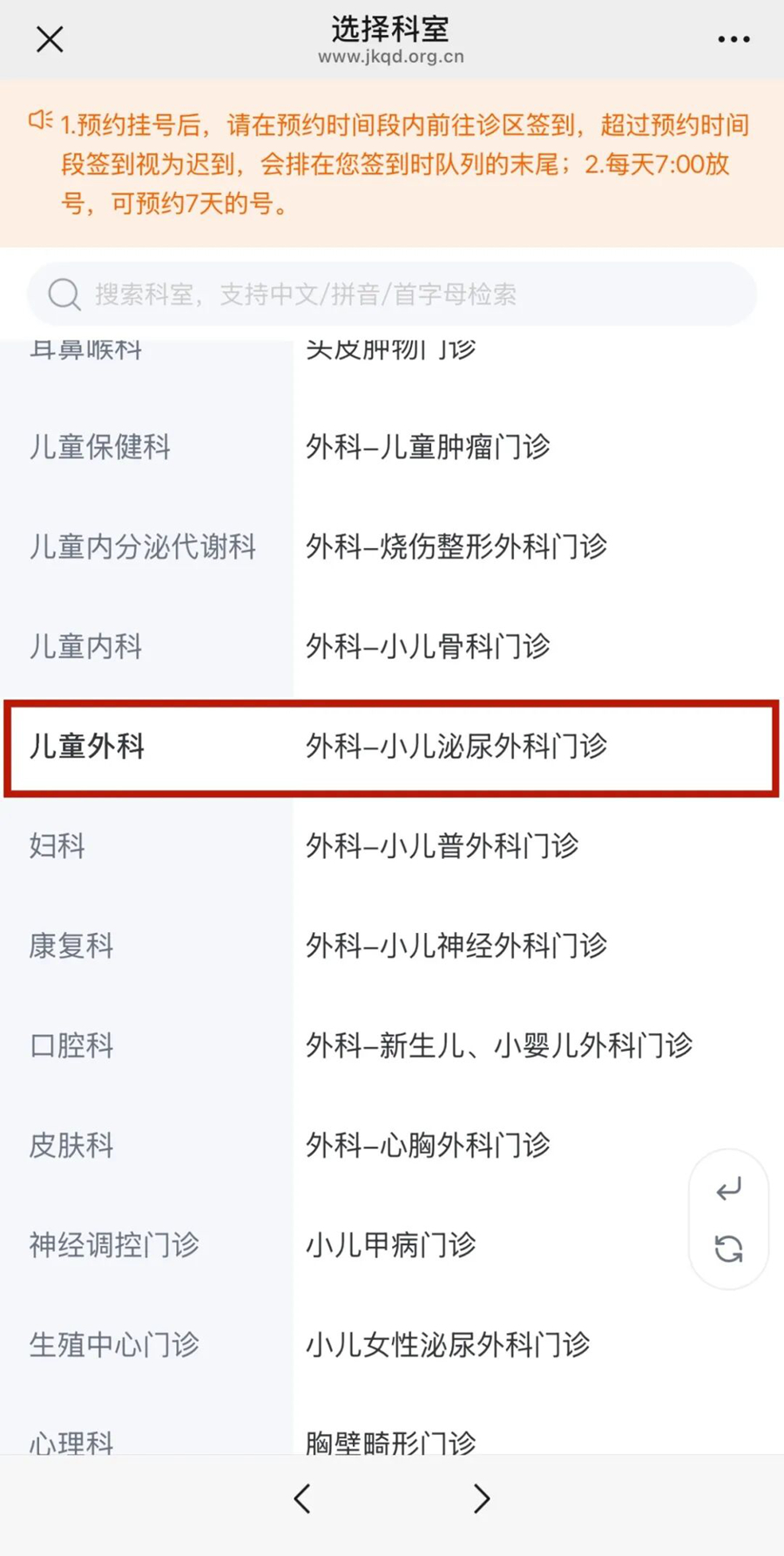Open 外科–儿童肿瘤门诊

pyautogui.click(x=538, y=447)
